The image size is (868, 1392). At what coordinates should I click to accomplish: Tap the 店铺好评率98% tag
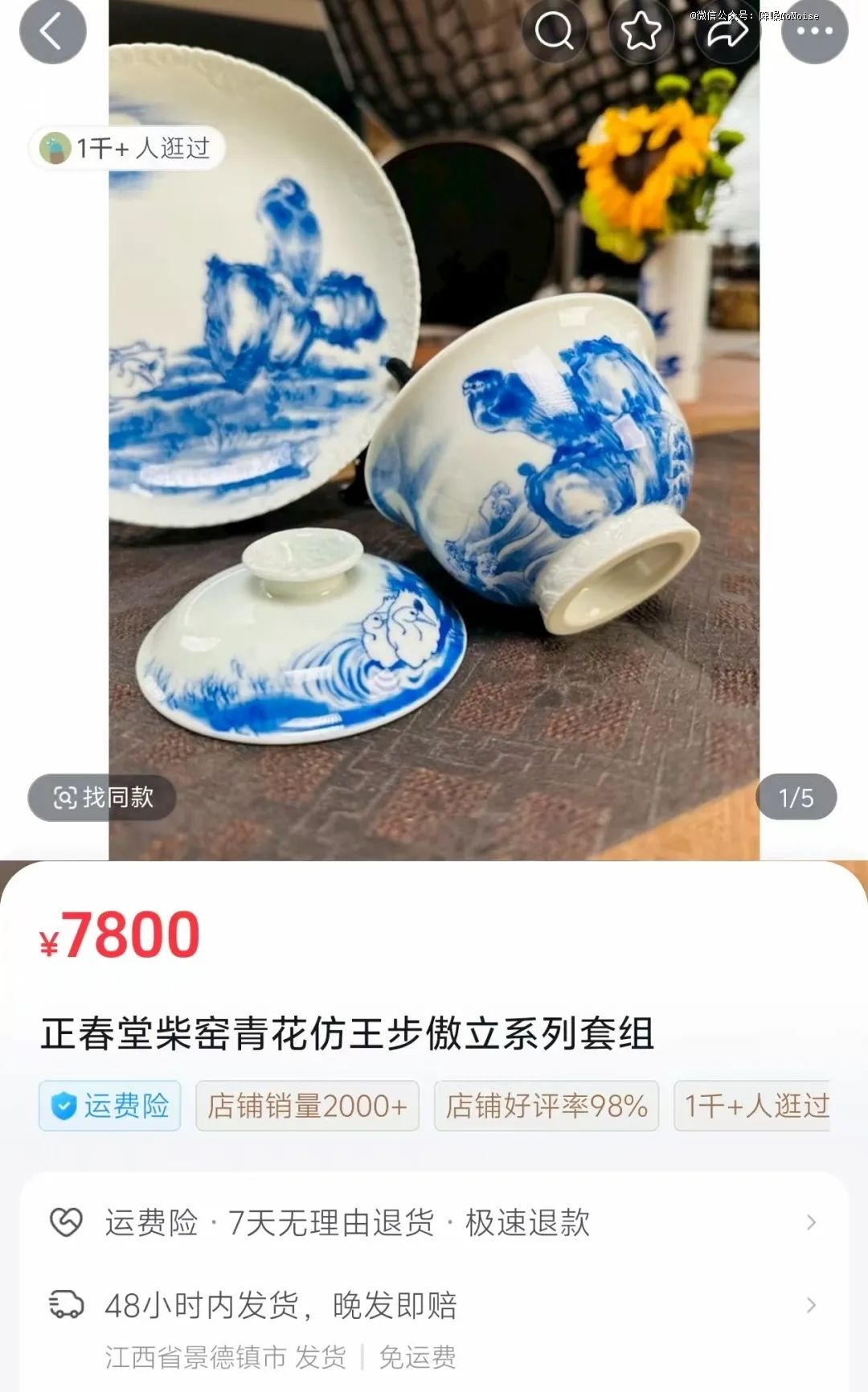click(x=547, y=1107)
